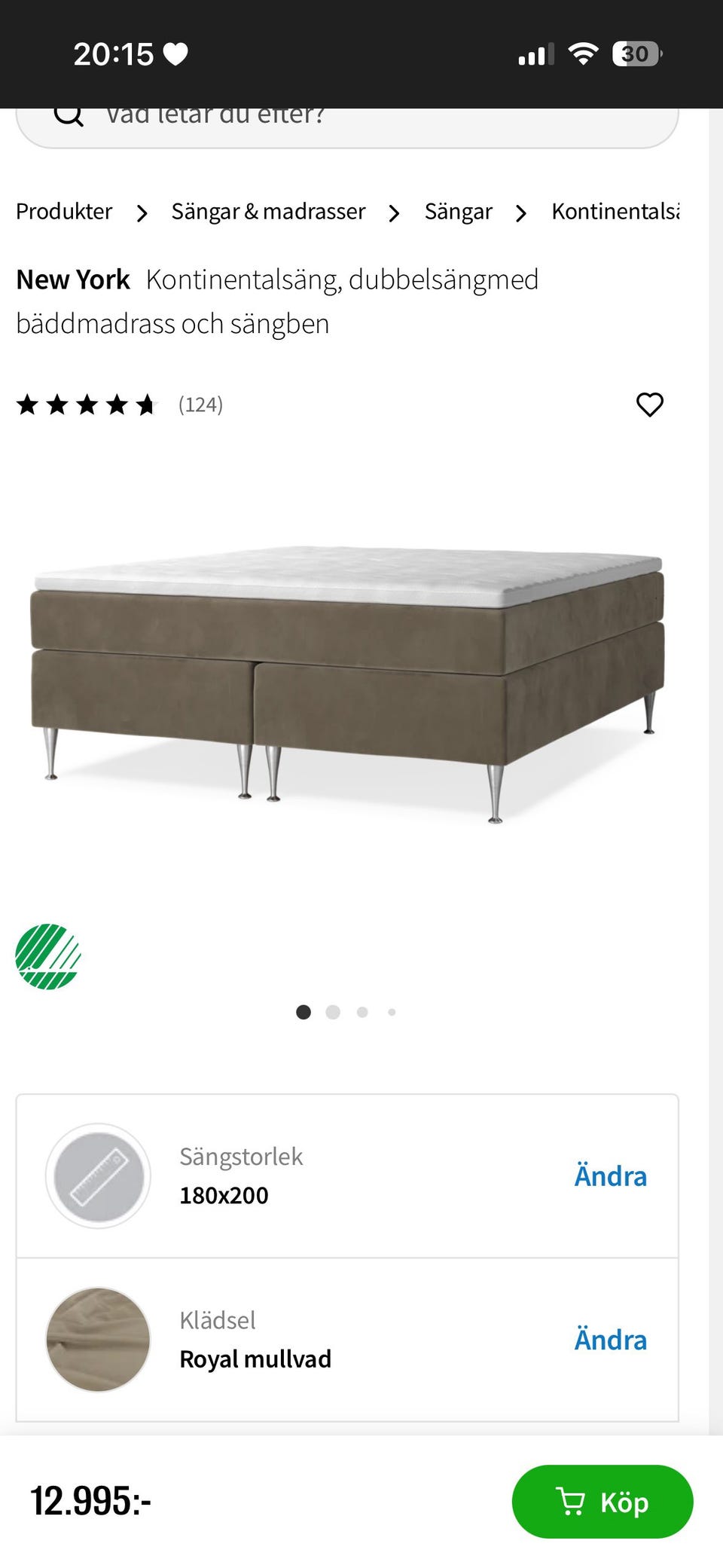Change the Klädsel Royal mullvad option

coord(610,1340)
